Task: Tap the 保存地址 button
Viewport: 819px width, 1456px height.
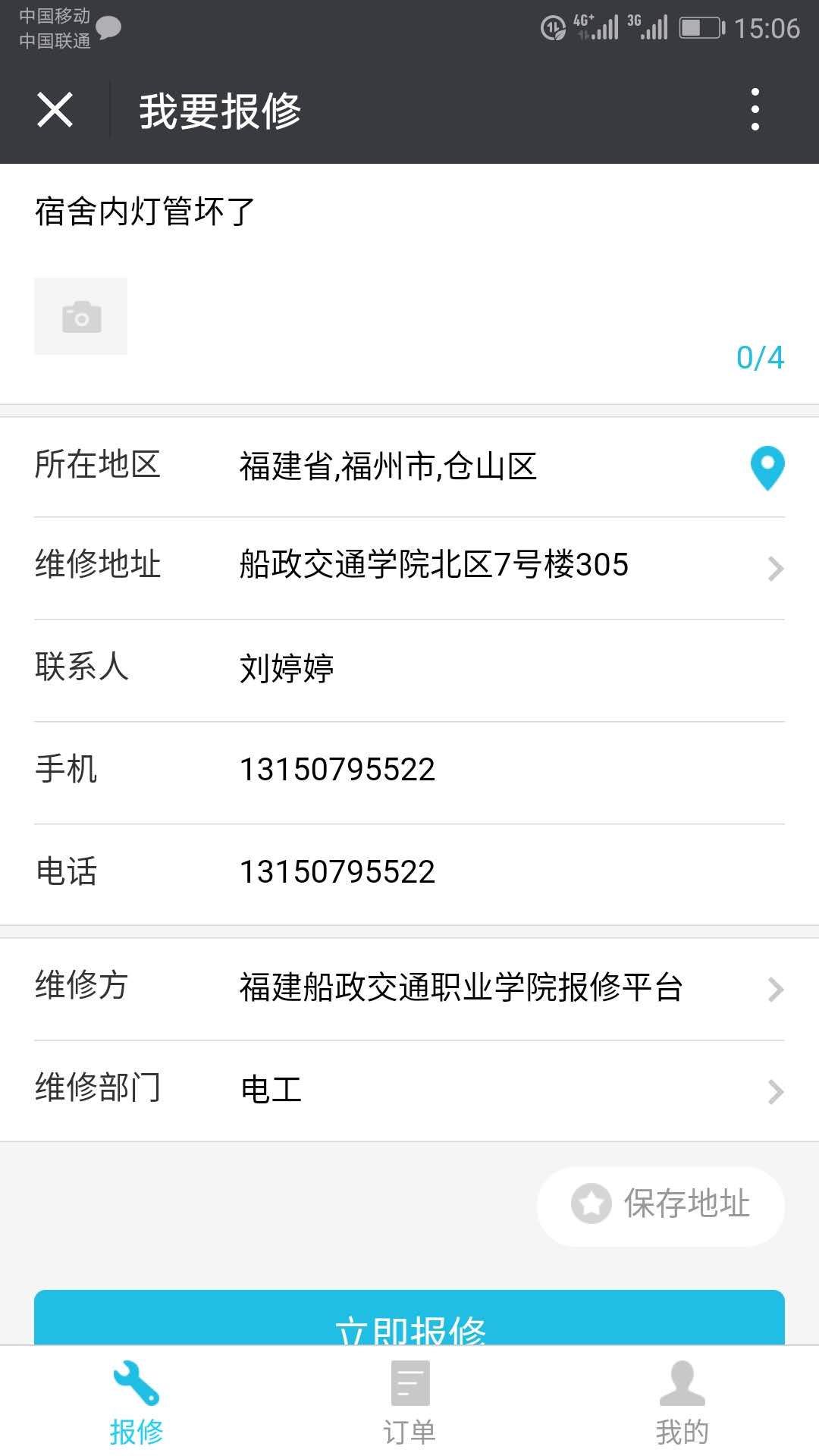Action: (661, 1205)
